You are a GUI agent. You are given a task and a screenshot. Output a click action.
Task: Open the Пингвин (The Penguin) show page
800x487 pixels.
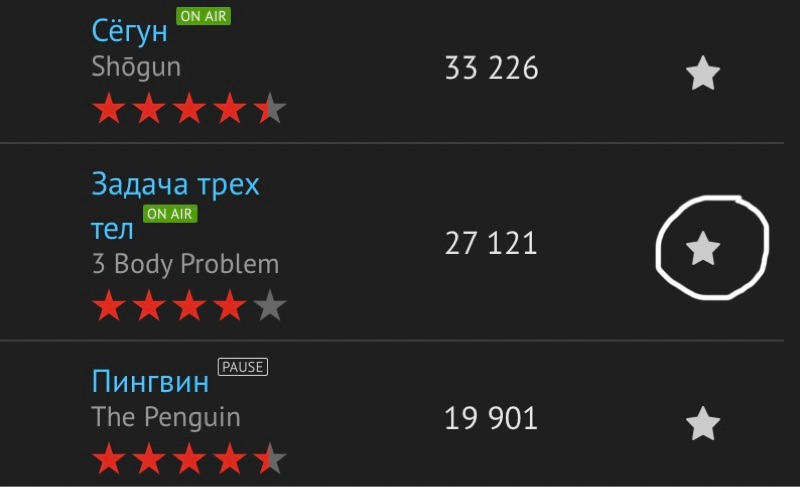click(150, 381)
